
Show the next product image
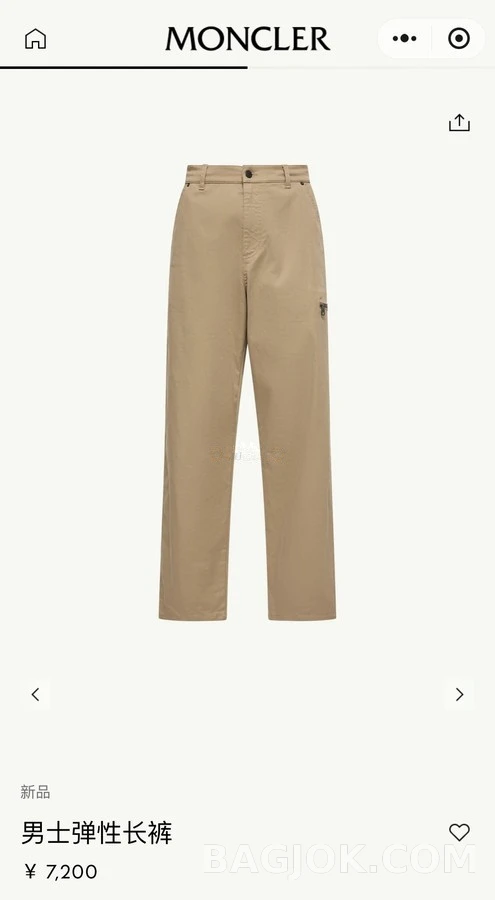[x=459, y=695]
